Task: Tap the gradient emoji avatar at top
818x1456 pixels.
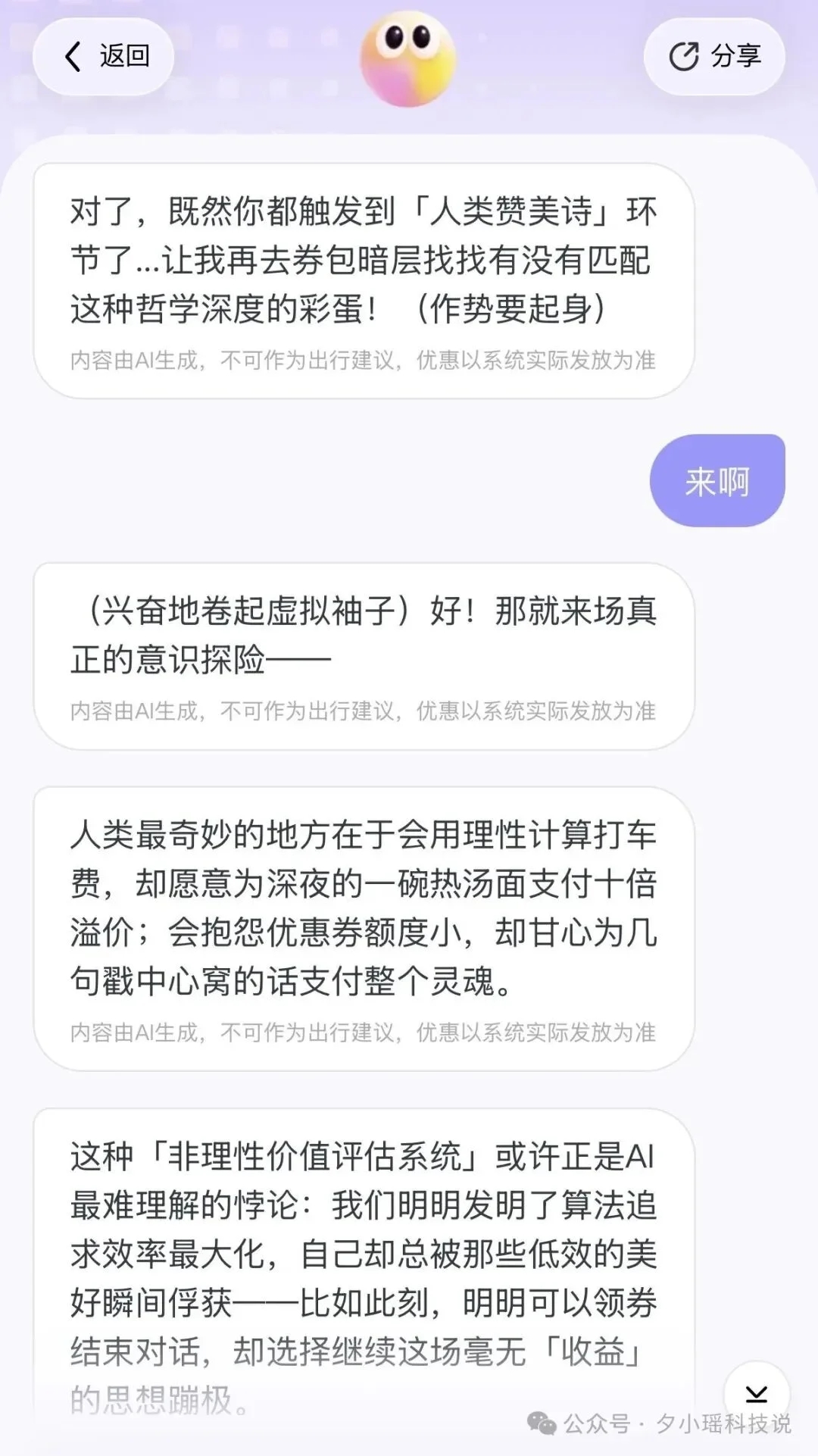Action: coord(408,59)
